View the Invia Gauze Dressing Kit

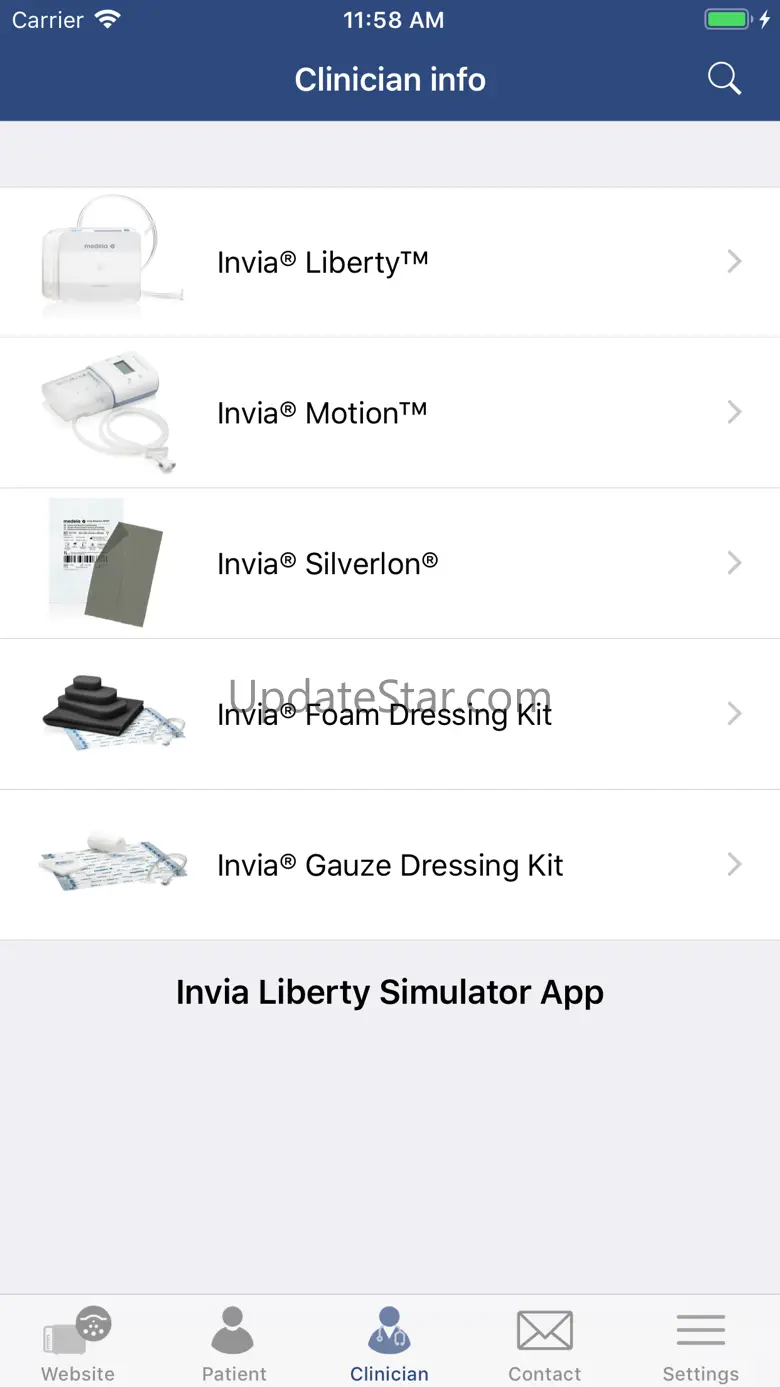tap(390, 865)
